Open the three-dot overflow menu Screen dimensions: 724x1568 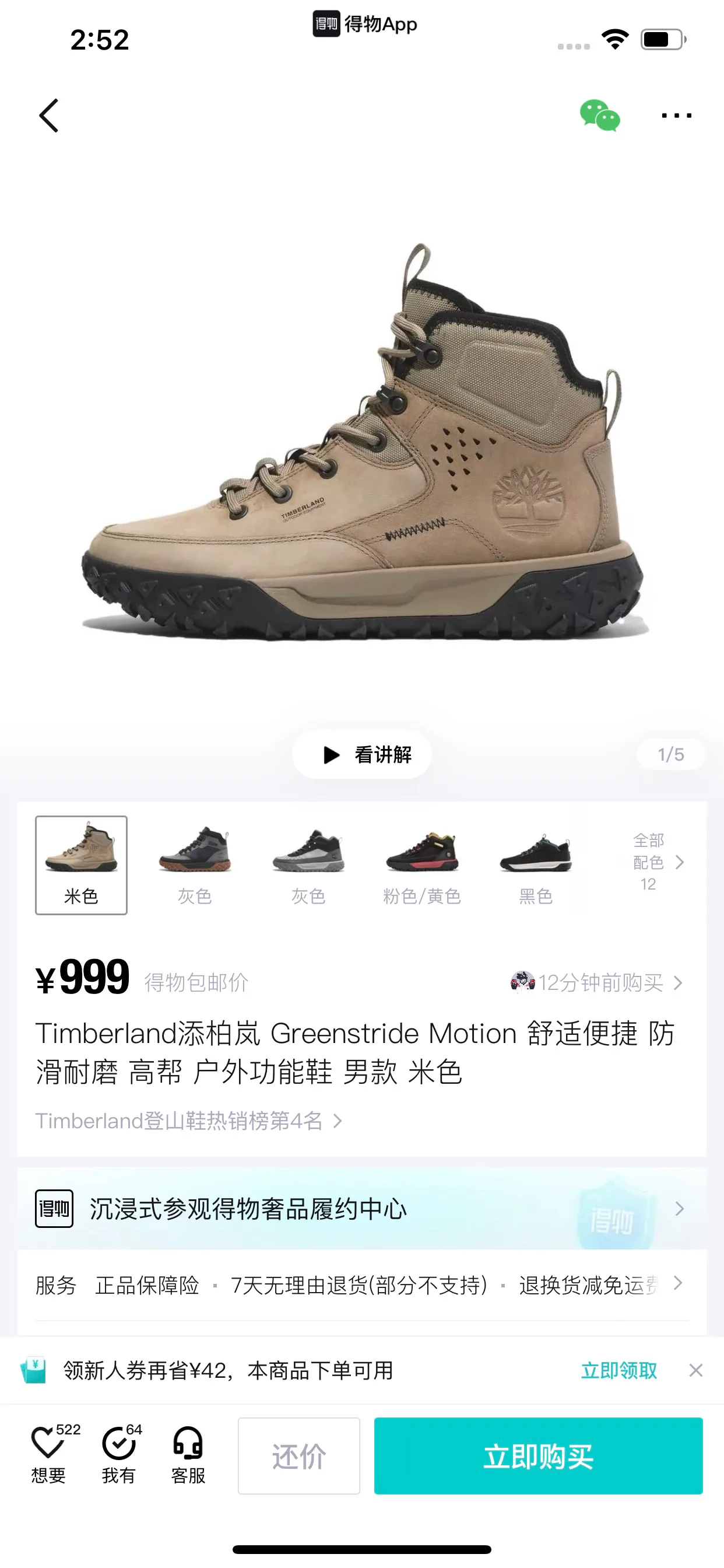(677, 115)
